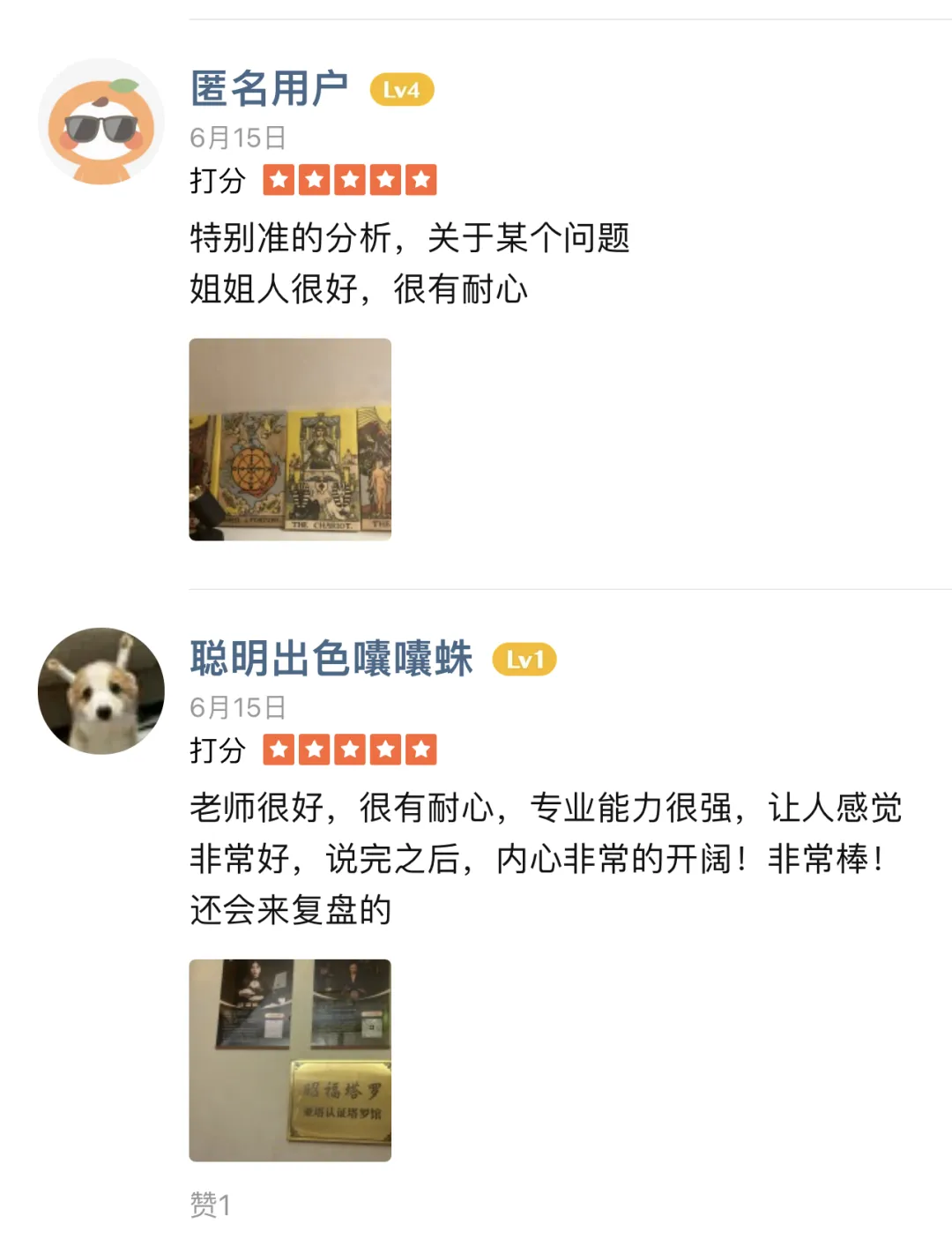View the shop sign photo in 聪明出色嚷嚷蛛's review
The image size is (952, 1239).
click(x=290, y=1060)
